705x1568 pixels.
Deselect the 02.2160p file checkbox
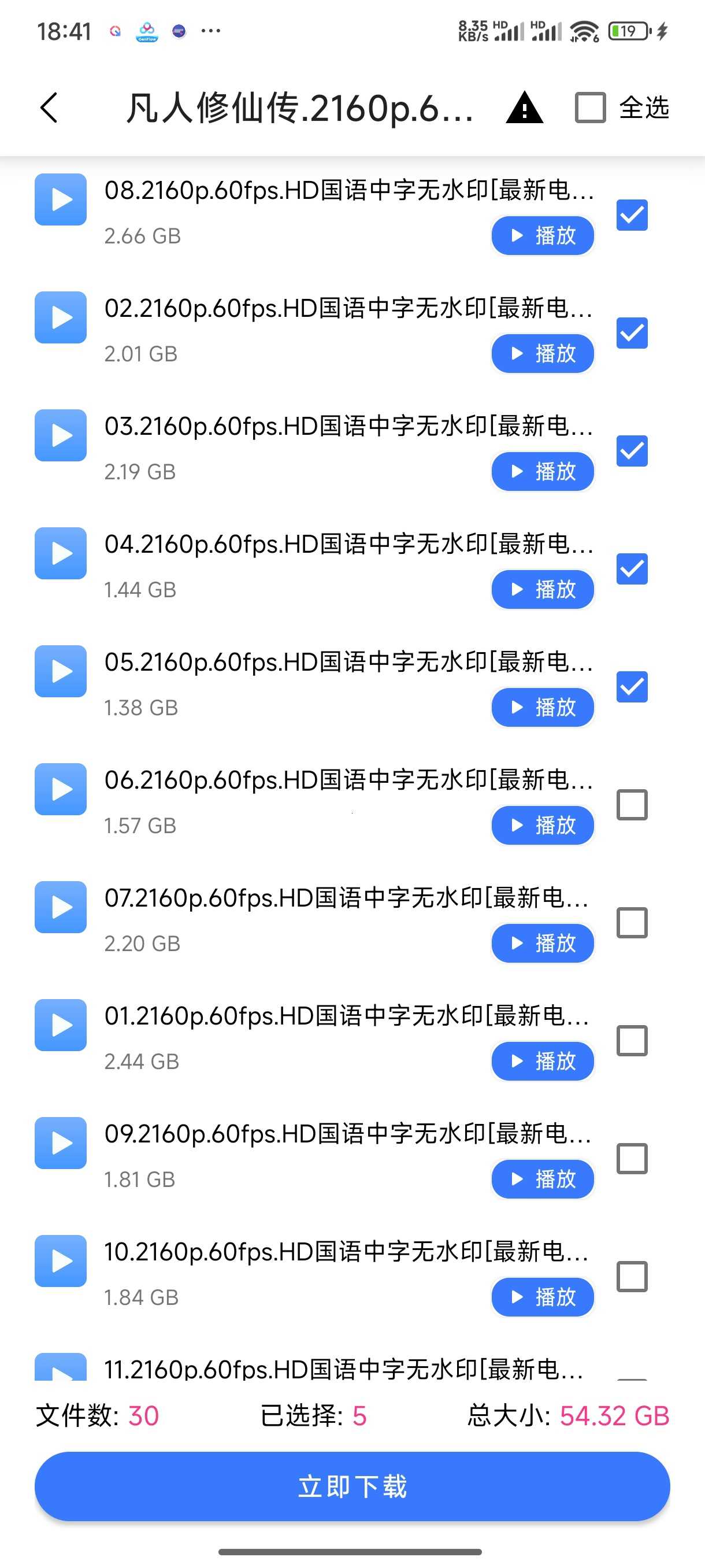[x=632, y=333]
